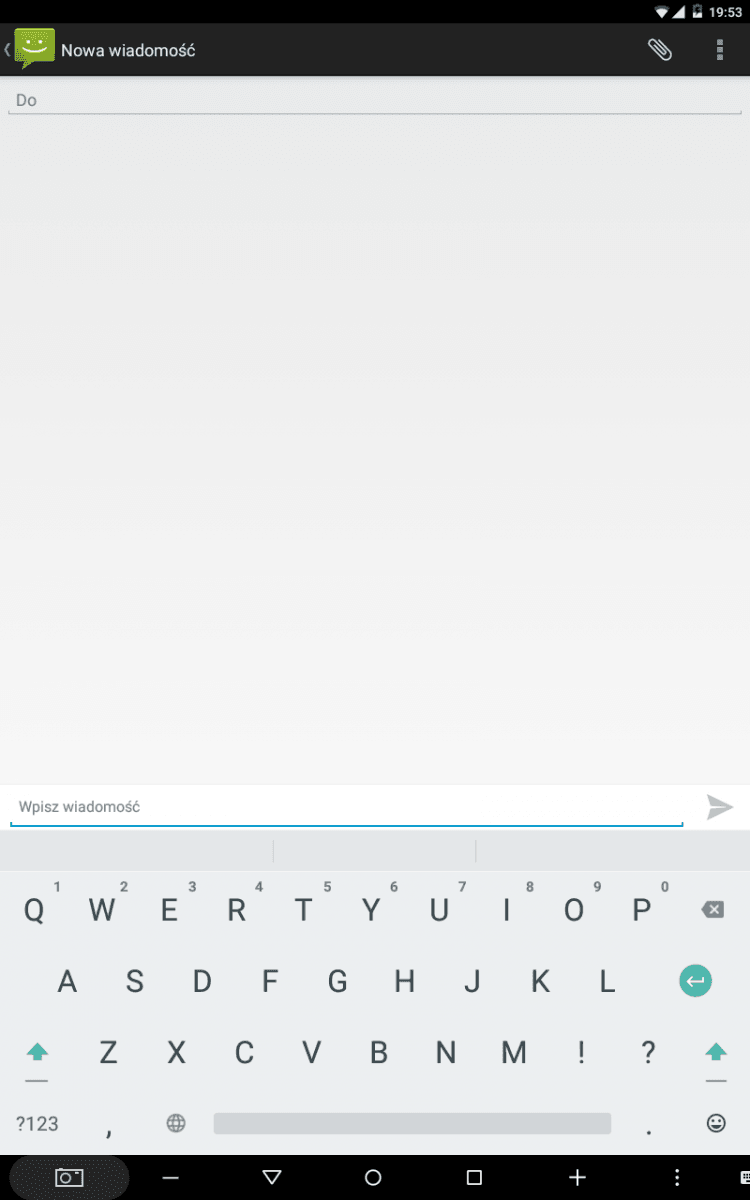Open the attachment paperclip icon

659,50
